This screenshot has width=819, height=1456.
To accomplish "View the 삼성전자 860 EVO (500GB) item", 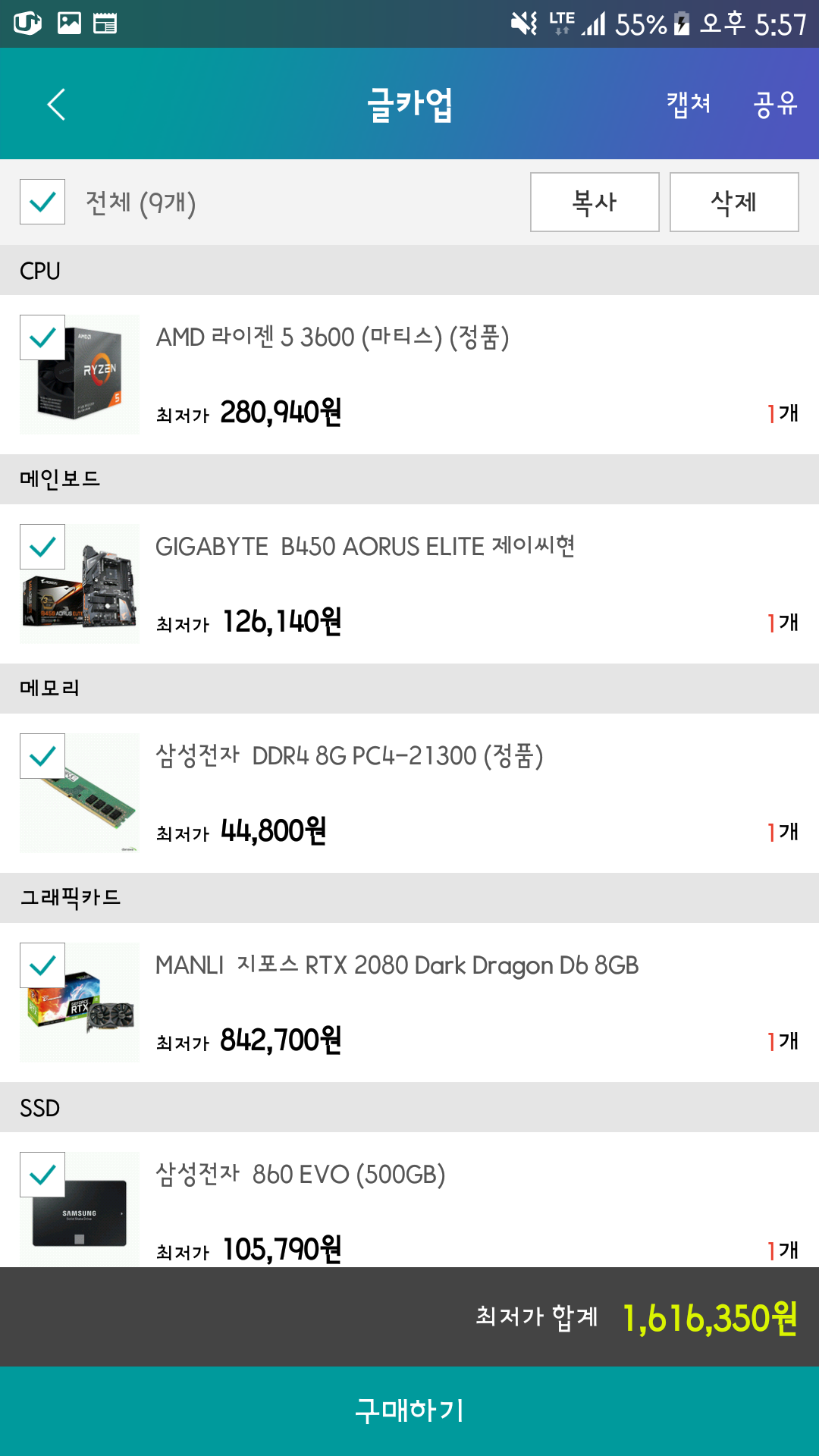I will pos(300,1175).
